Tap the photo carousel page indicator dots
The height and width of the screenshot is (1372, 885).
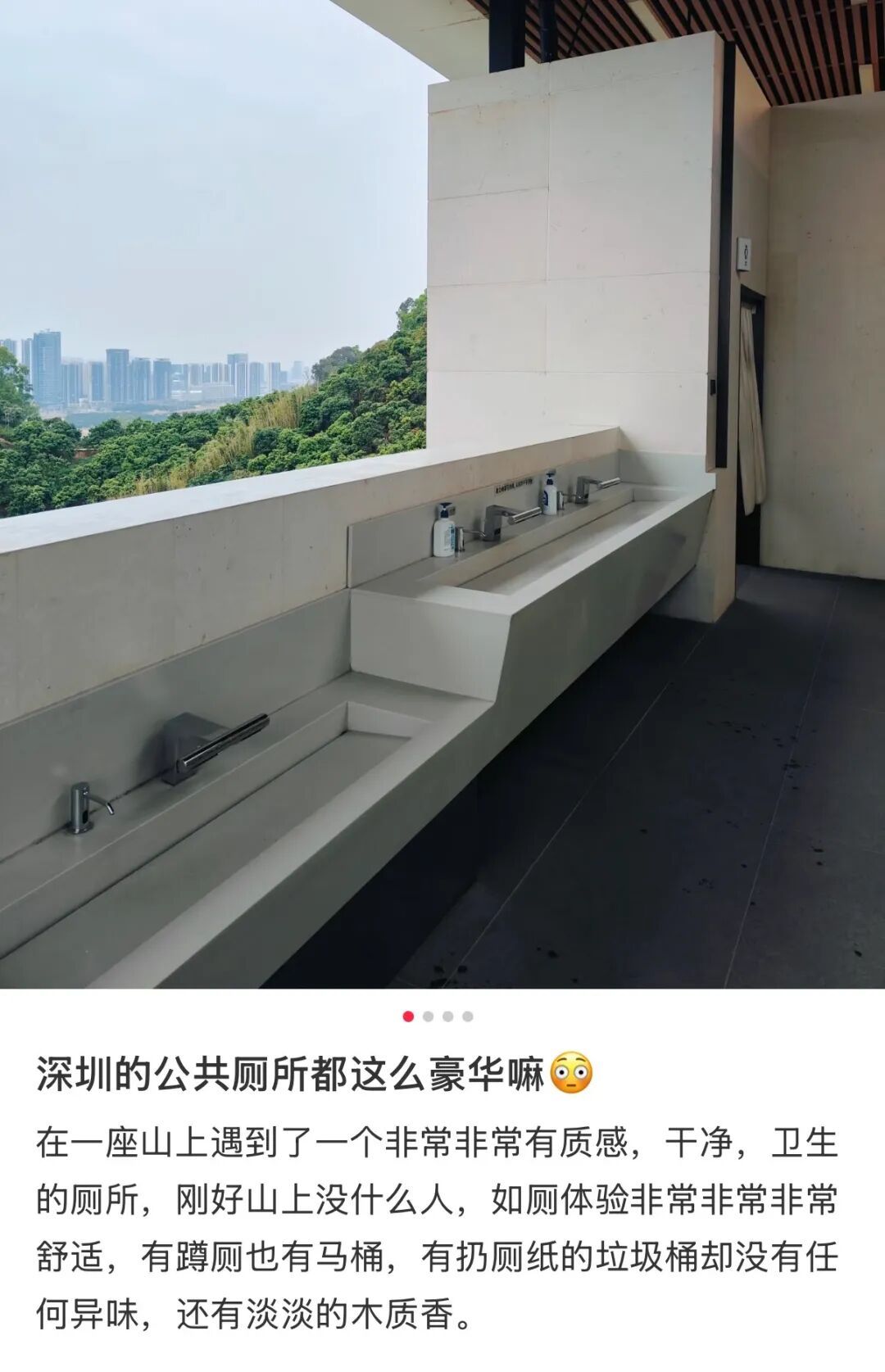coord(438,1017)
